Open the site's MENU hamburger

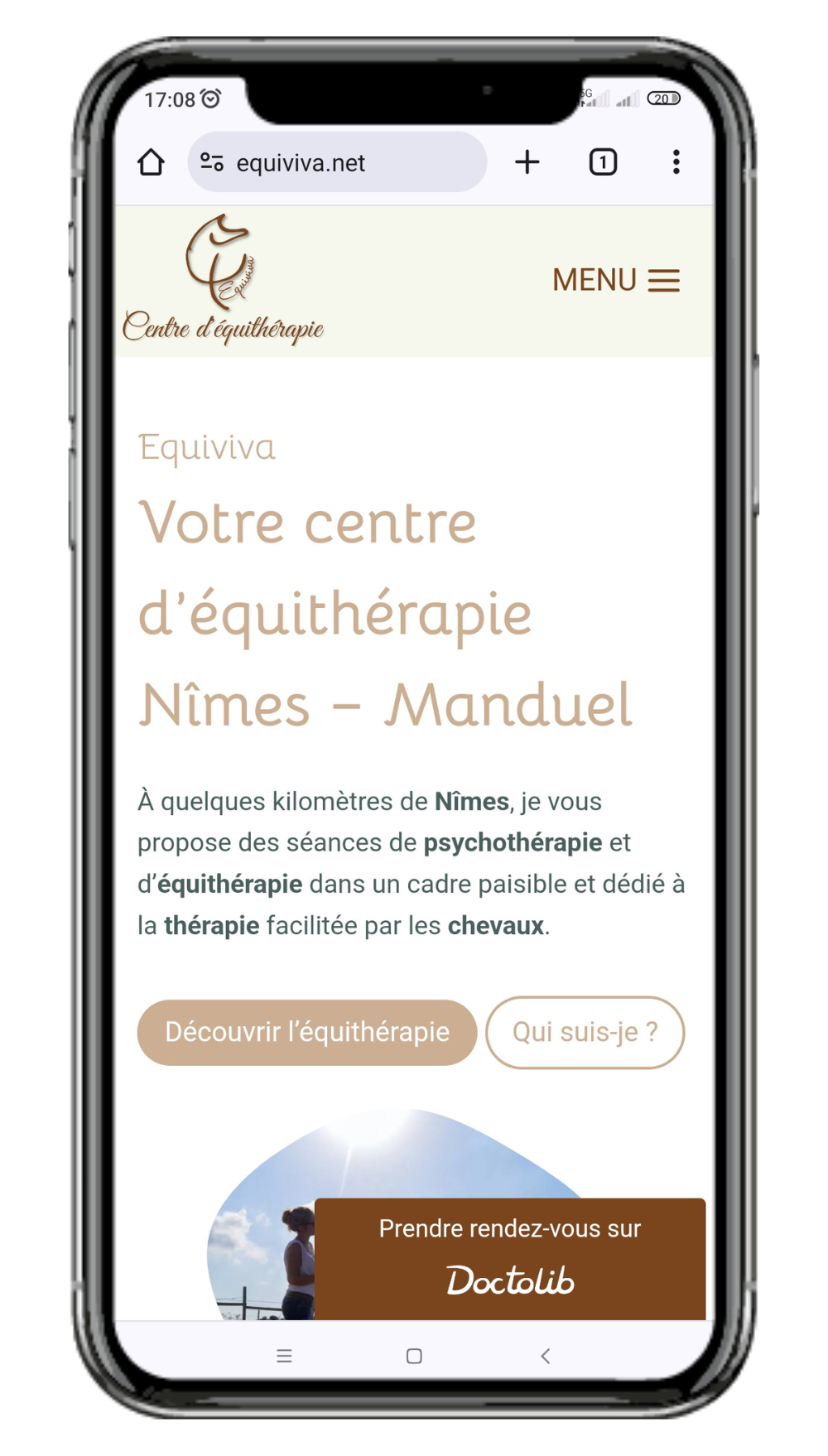(x=616, y=281)
